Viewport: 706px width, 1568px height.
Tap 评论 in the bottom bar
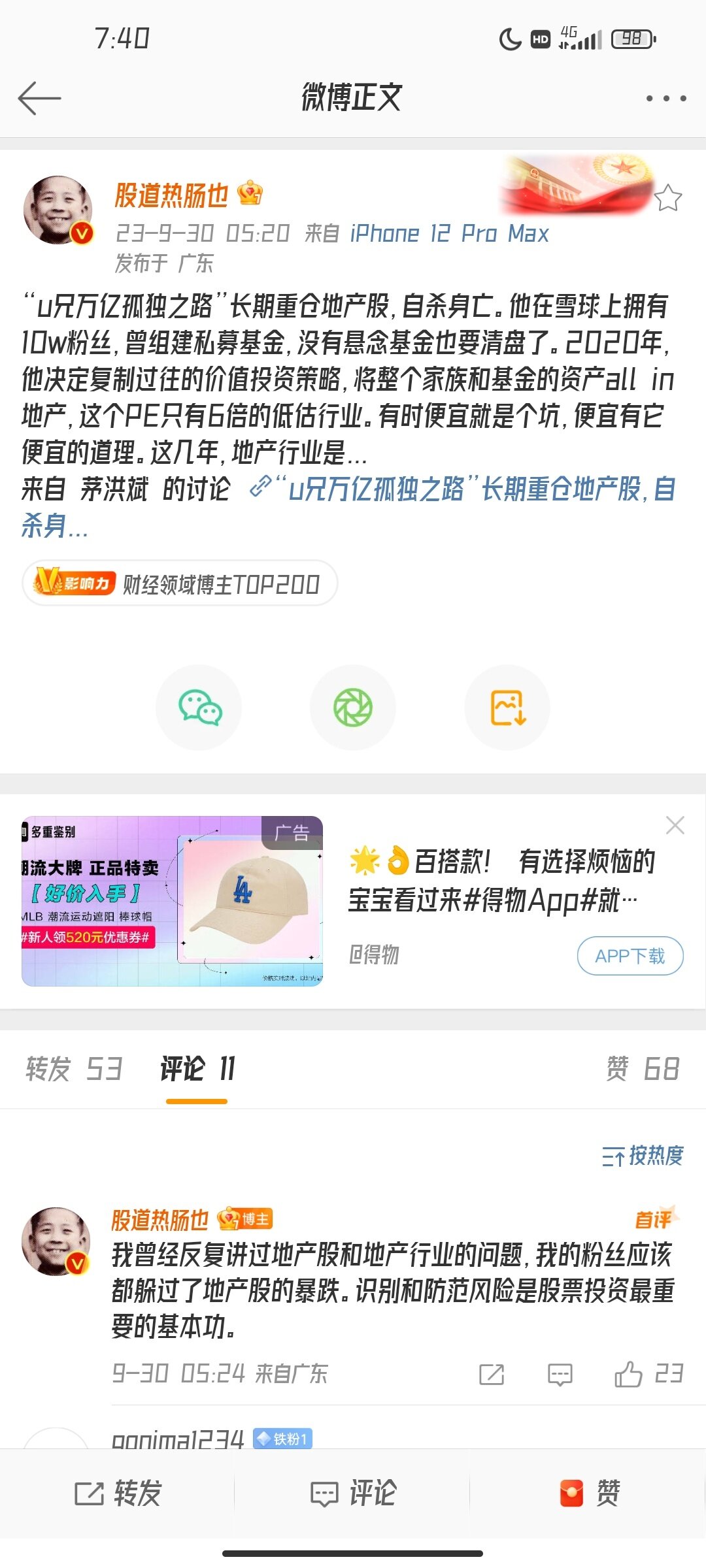(353, 1493)
